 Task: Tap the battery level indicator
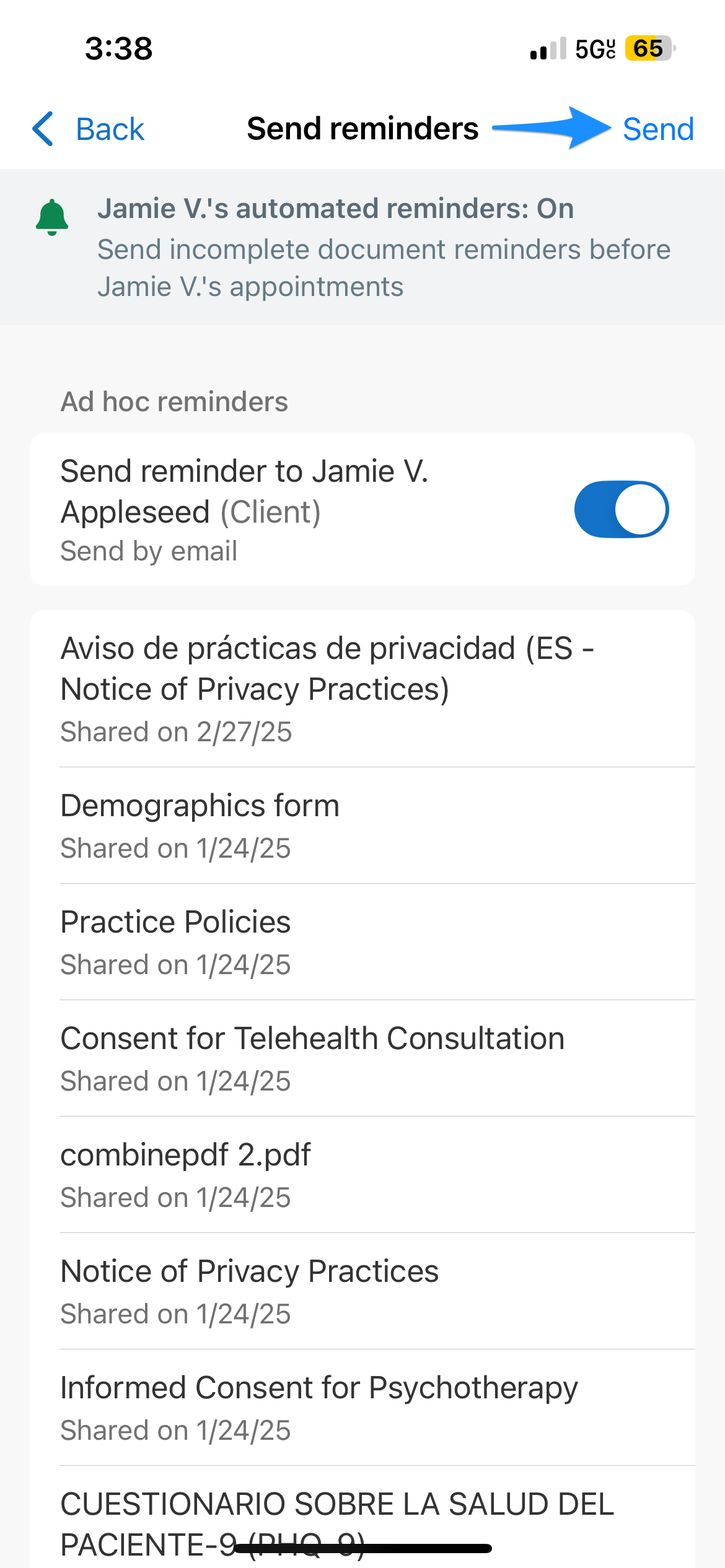pyautogui.click(x=646, y=48)
